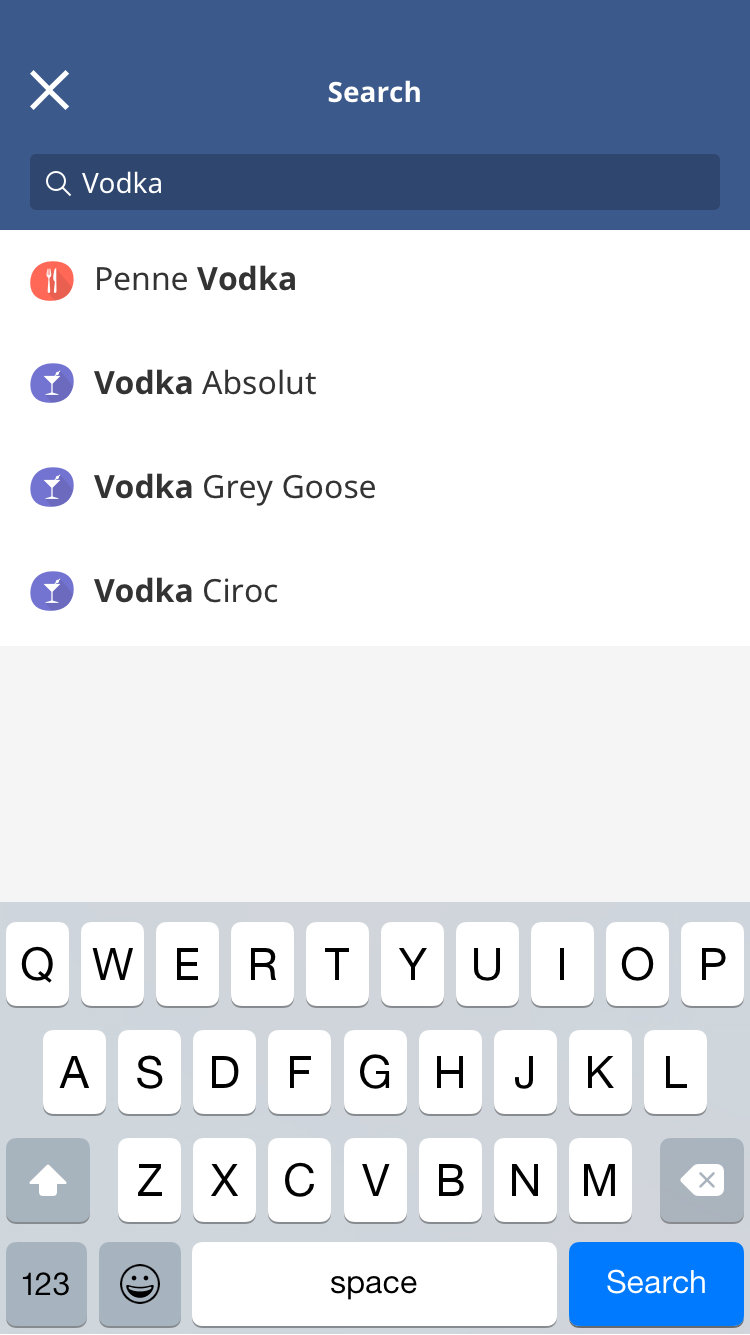Close the search screen
750x1335 pixels.
click(x=49, y=91)
